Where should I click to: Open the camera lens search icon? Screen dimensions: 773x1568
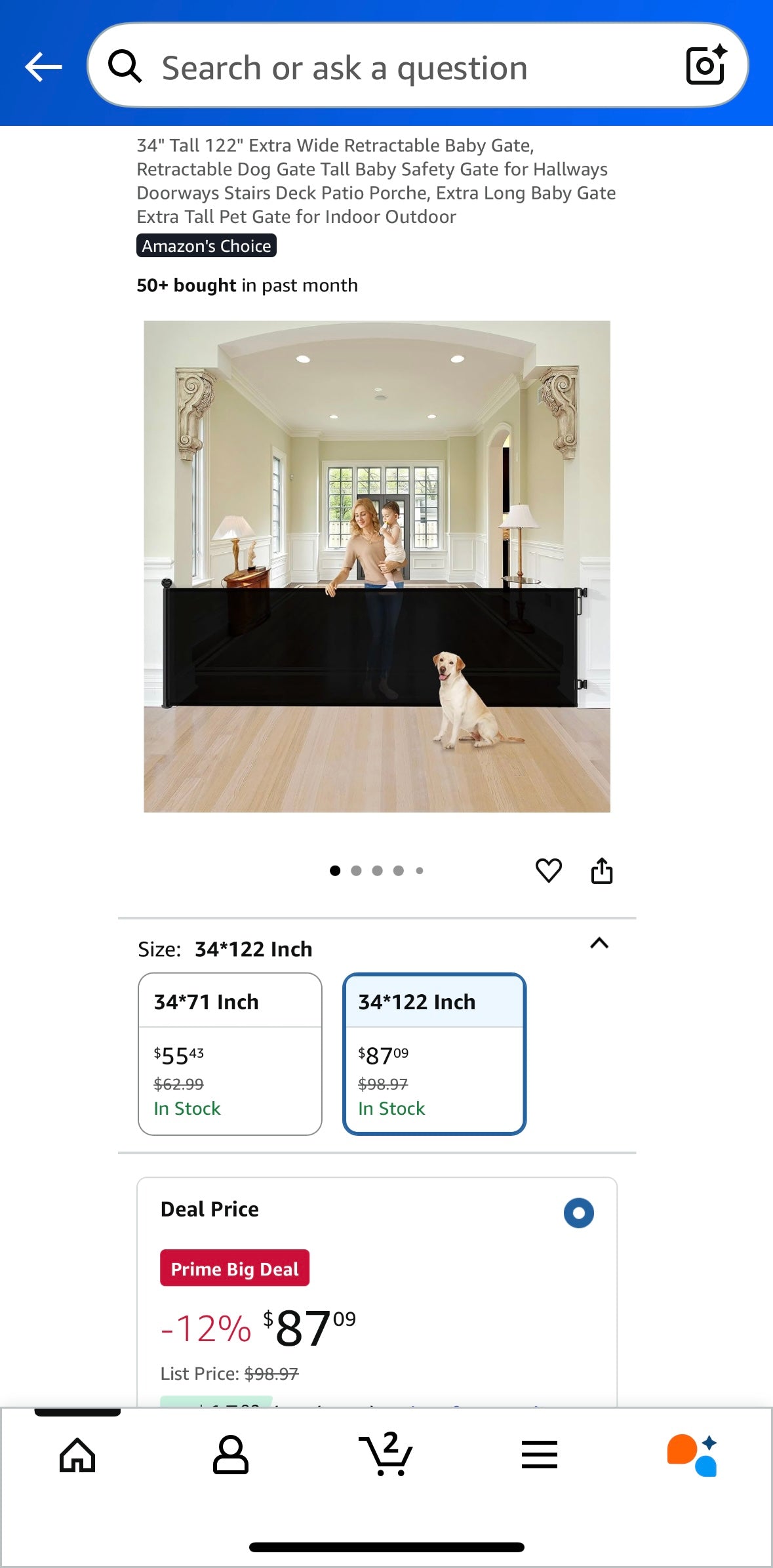coord(705,66)
